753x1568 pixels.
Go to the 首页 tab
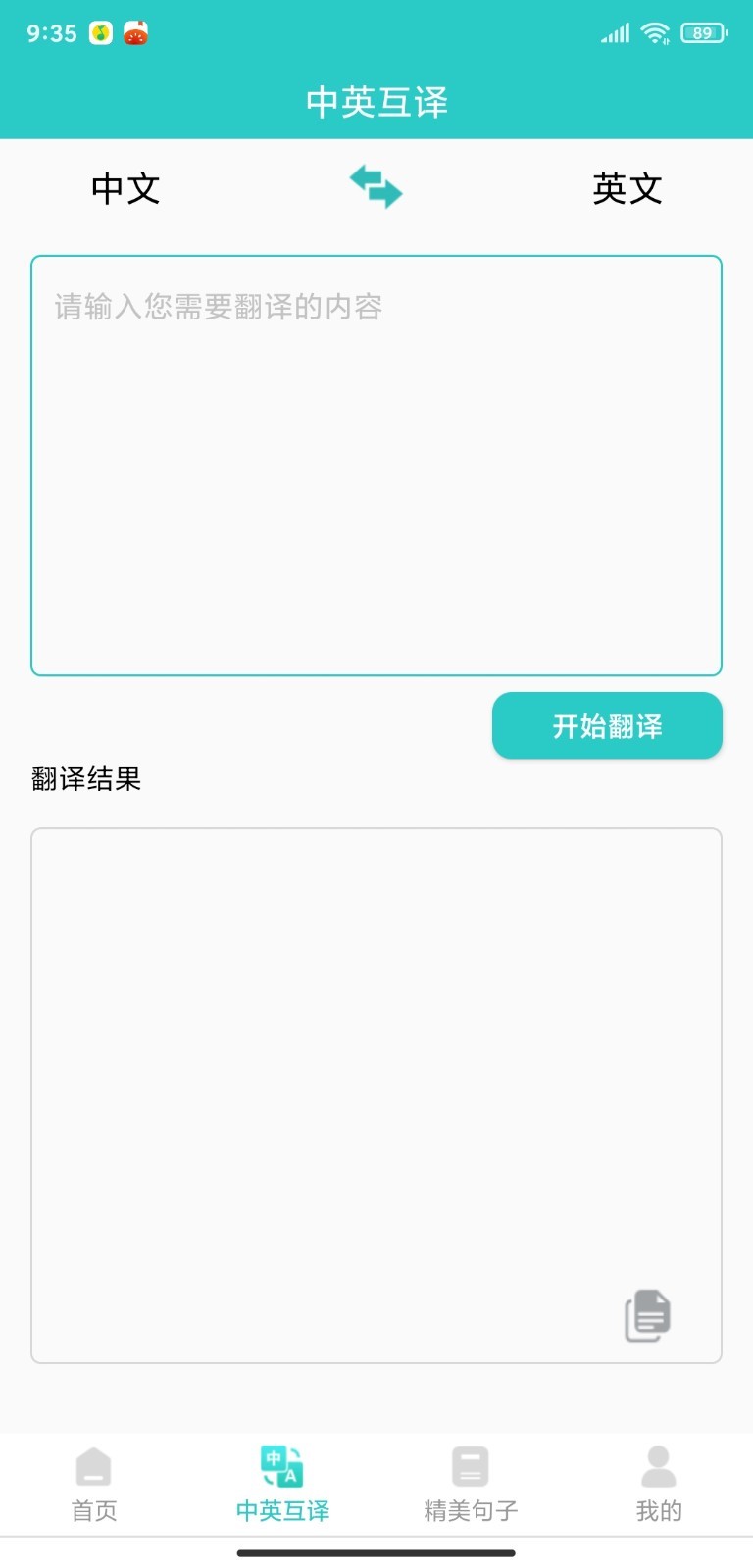pyautogui.click(x=94, y=1484)
